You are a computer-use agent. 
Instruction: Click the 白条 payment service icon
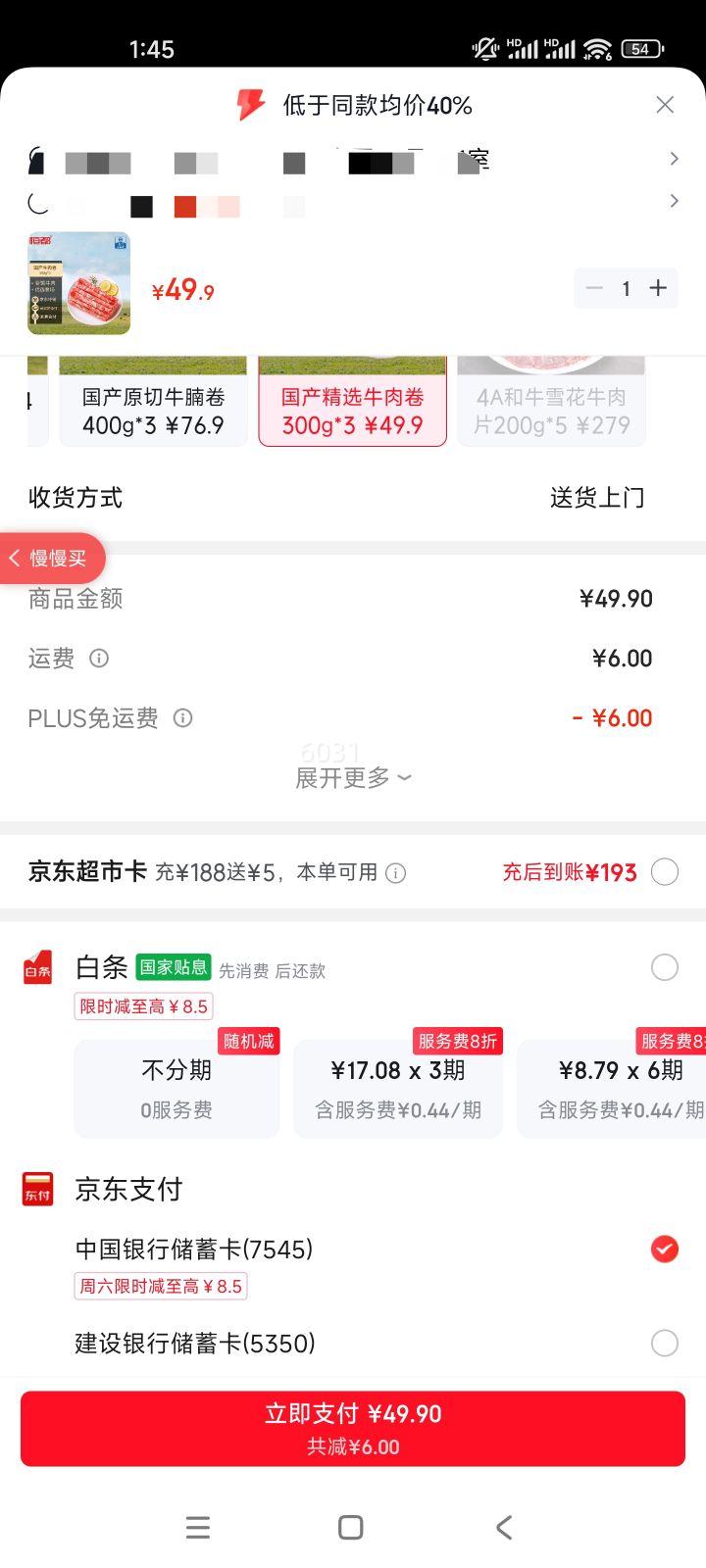pyautogui.click(x=38, y=968)
